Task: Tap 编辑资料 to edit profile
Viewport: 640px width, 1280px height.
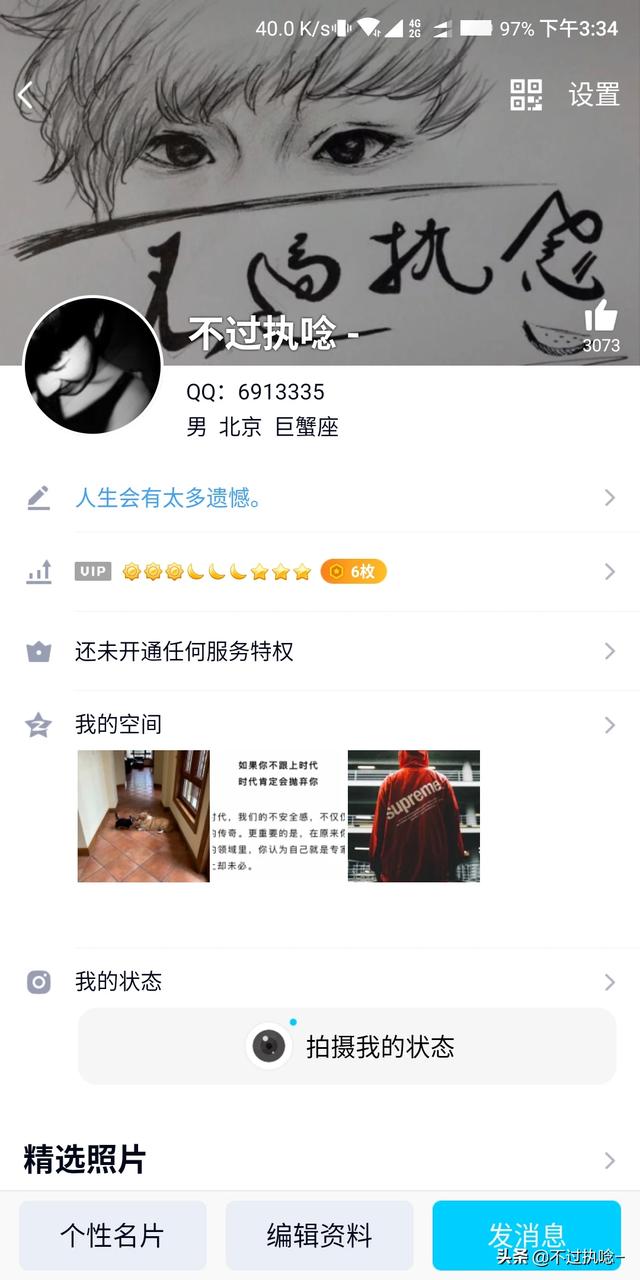Action: (x=319, y=1235)
